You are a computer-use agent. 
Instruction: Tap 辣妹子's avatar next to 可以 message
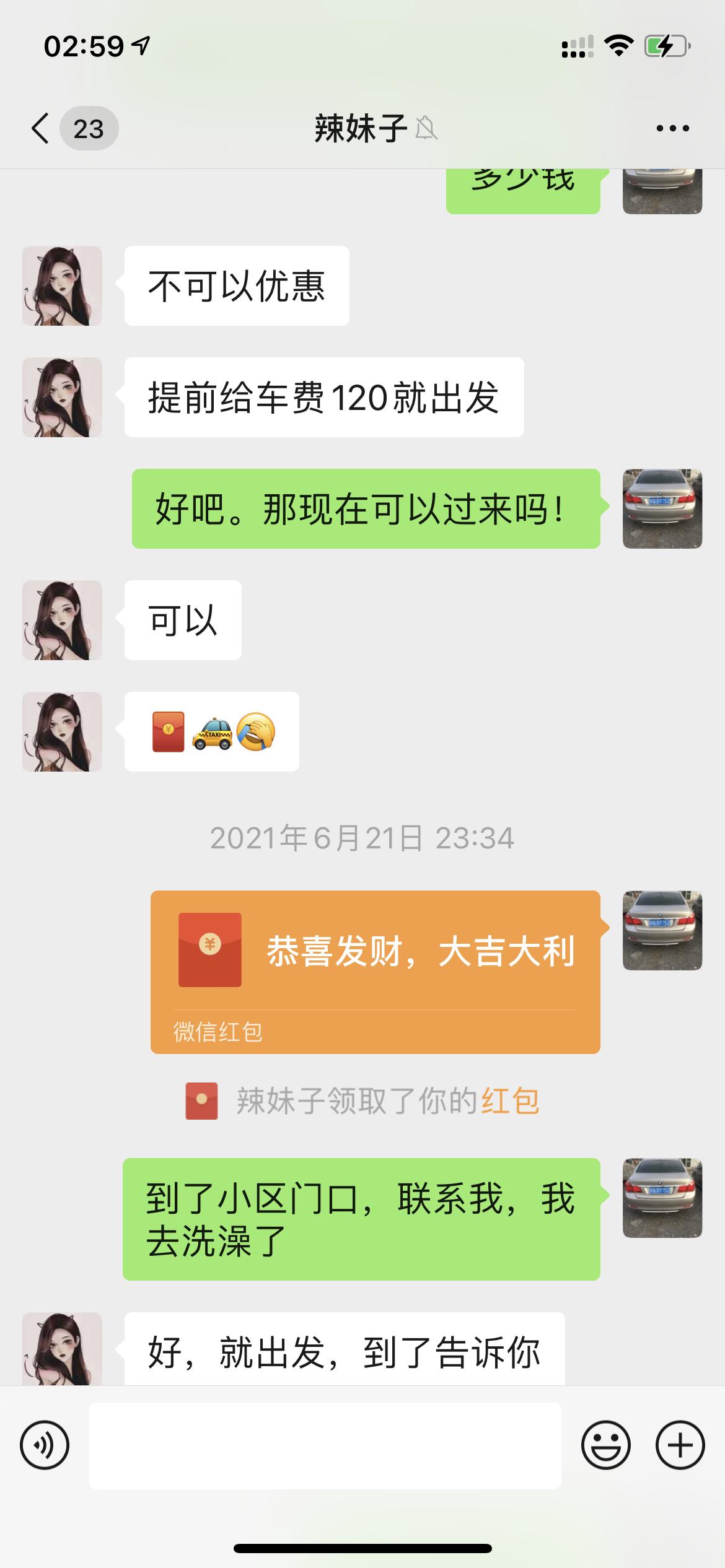tap(62, 619)
